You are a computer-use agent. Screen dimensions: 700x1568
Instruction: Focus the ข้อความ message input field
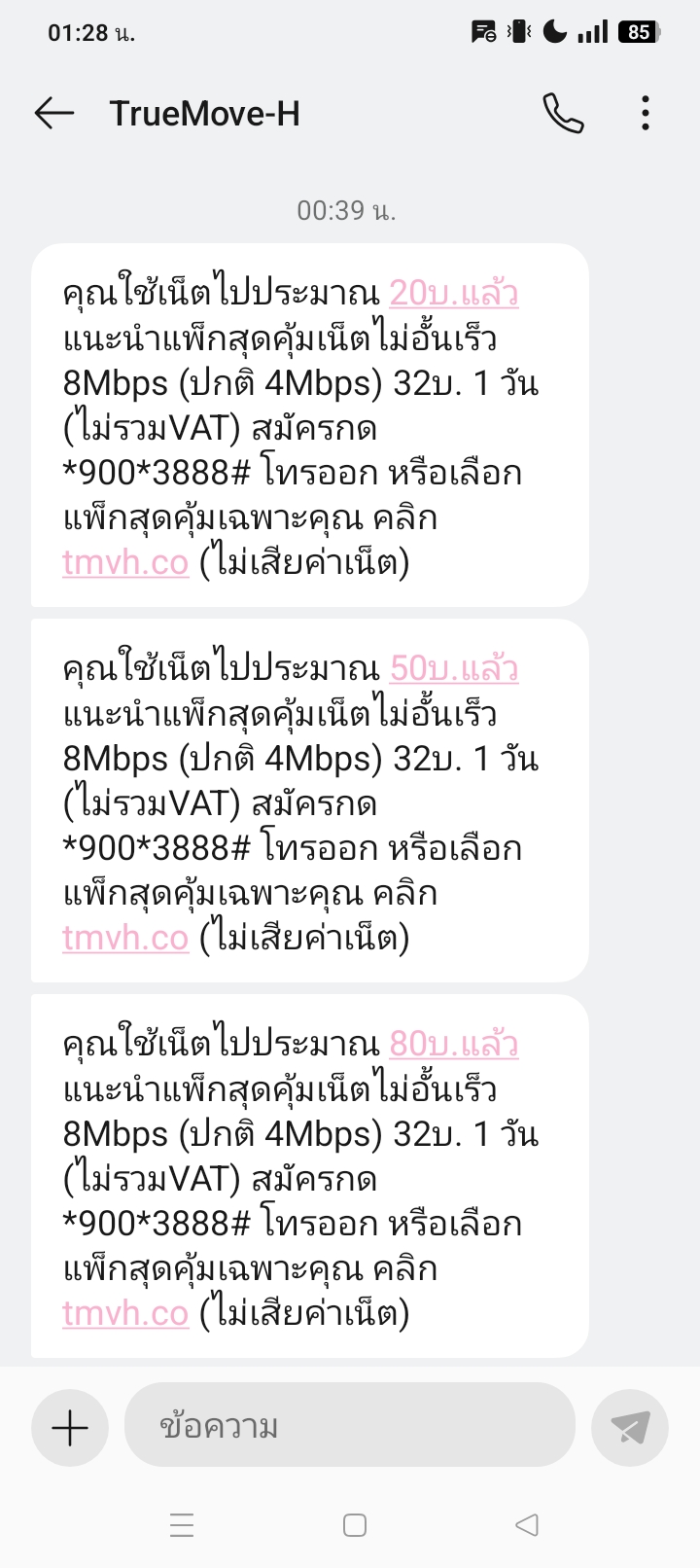point(350,1425)
